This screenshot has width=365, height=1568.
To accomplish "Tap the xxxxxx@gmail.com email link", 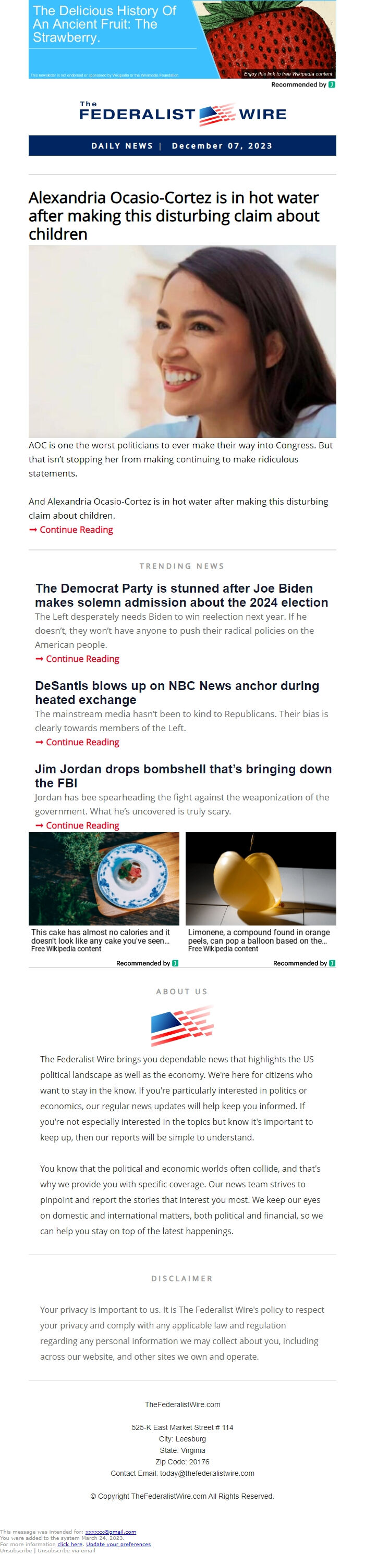I will pos(111,1532).
